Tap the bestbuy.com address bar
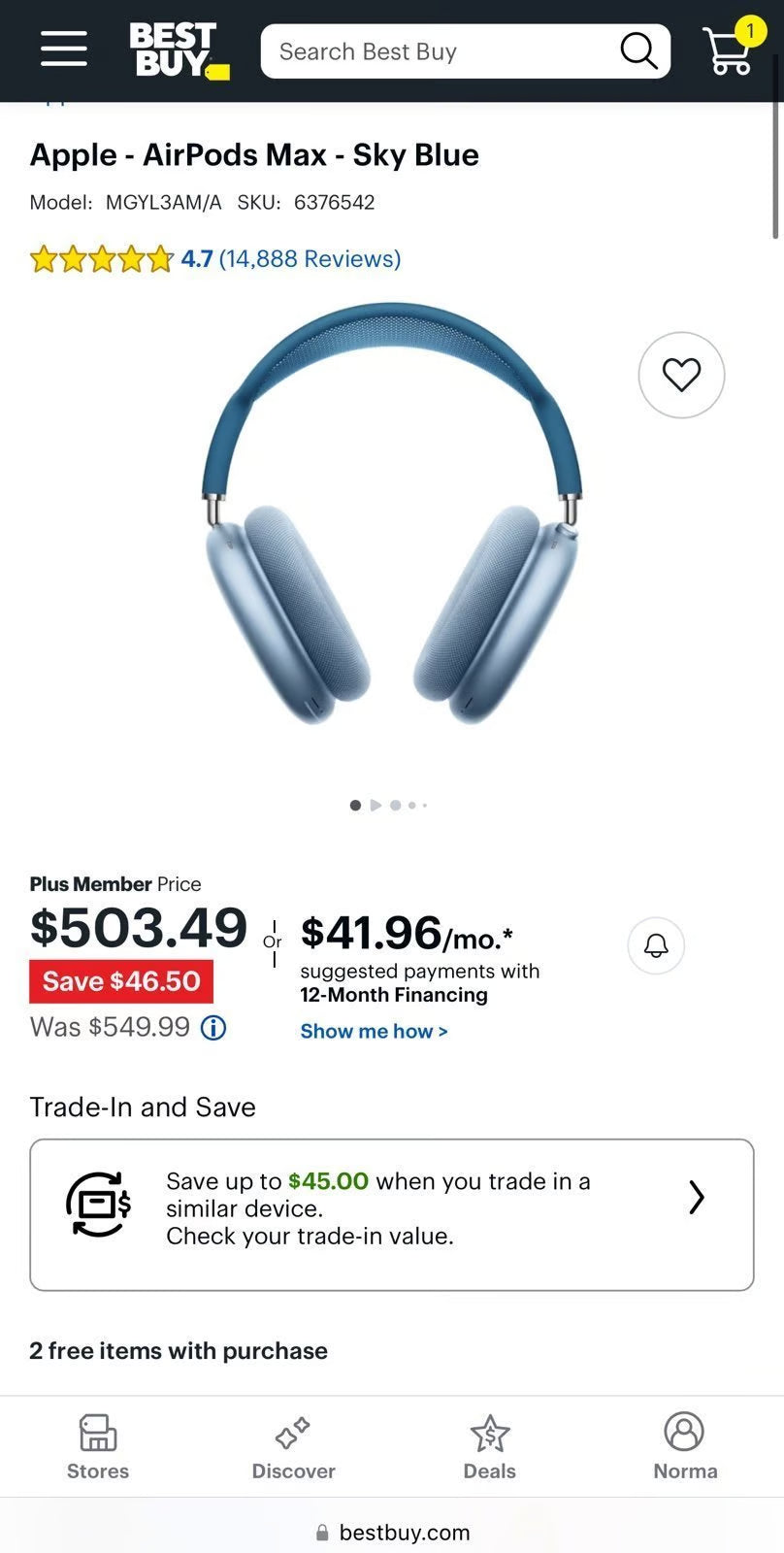Image resolution: width=784 pixels, height=1553 pixels. [x=392, y=1533]
